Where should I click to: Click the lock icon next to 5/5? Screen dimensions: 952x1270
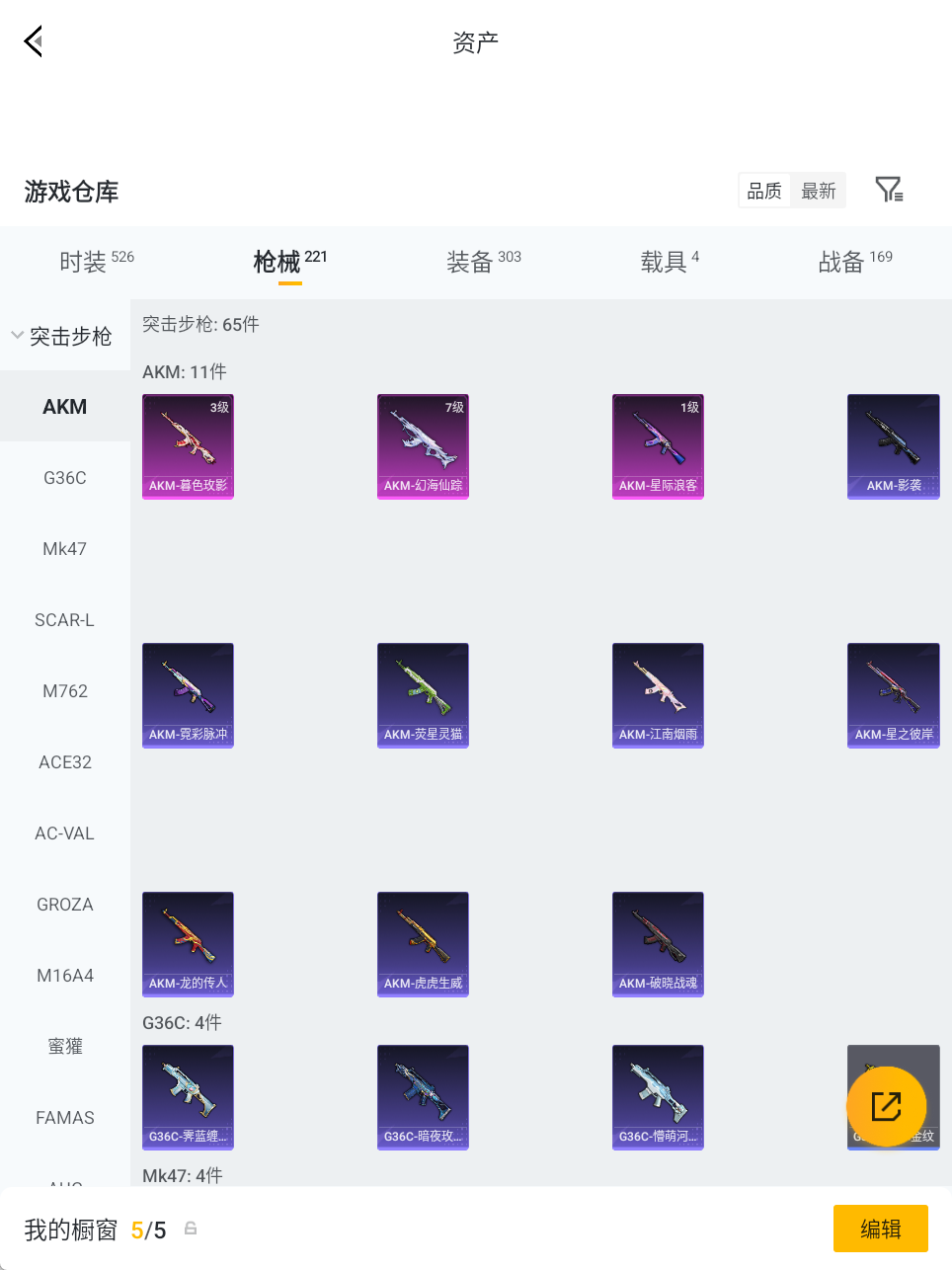(x=190, y=1230)
